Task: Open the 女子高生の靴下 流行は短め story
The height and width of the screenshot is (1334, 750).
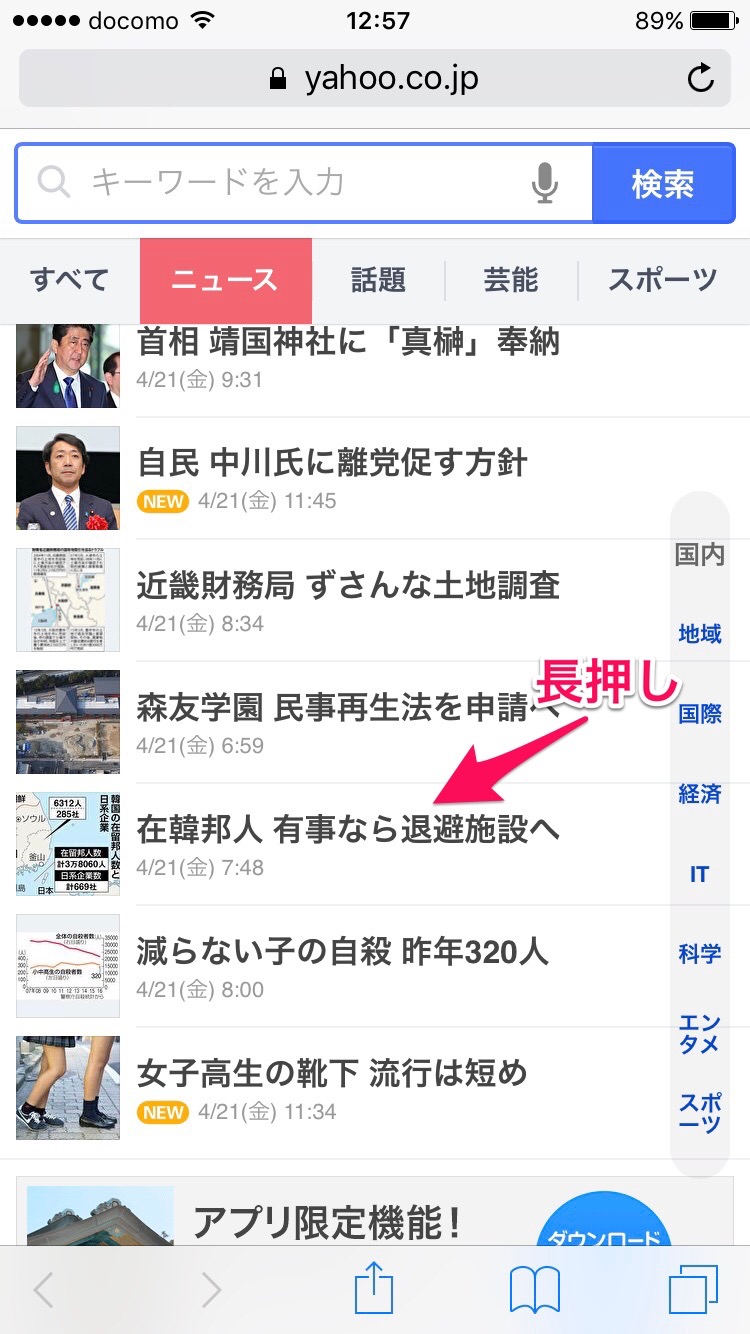Action: coord(332,1074)
